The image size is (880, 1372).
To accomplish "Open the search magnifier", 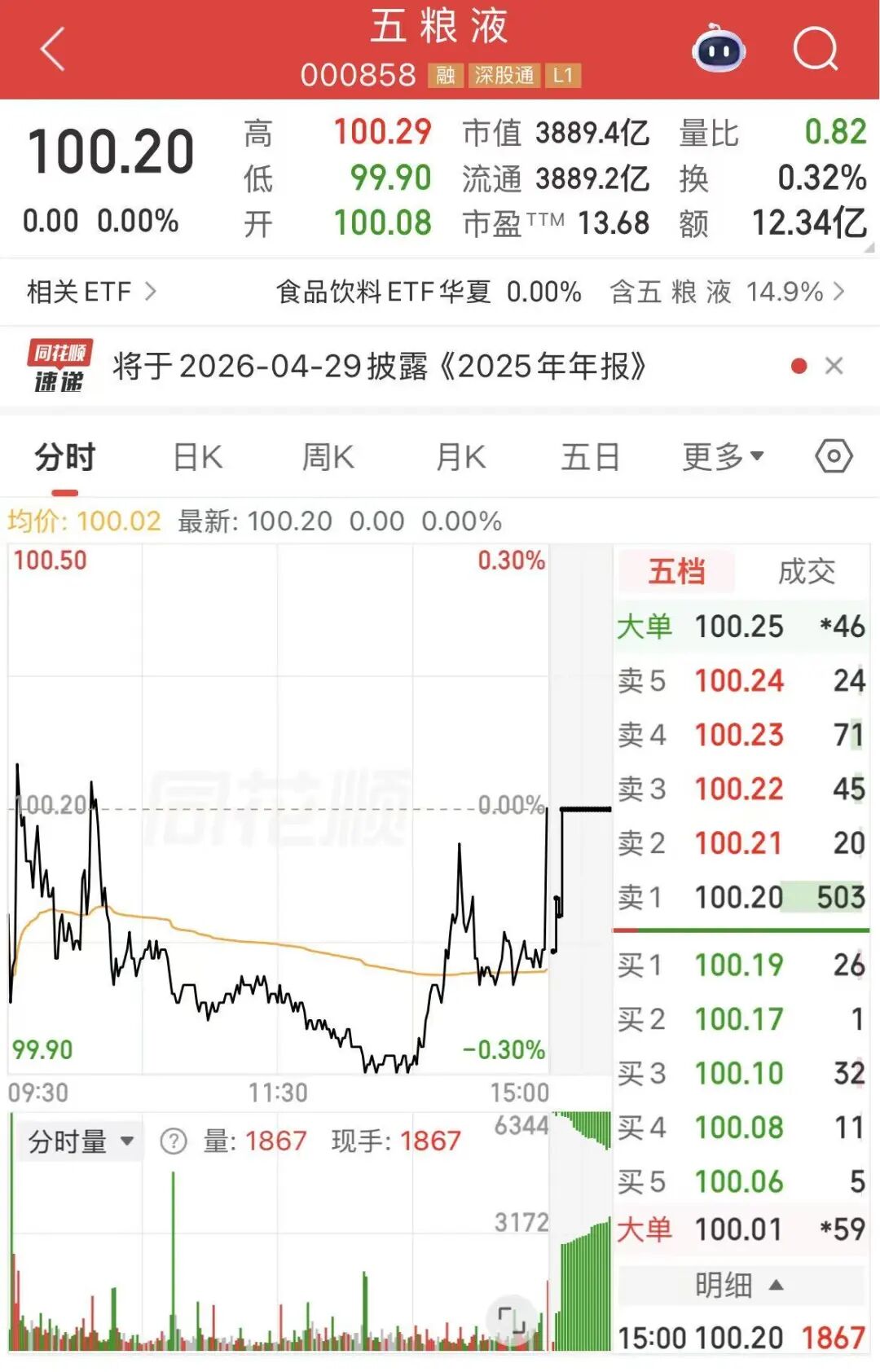I will click(816, 51).
